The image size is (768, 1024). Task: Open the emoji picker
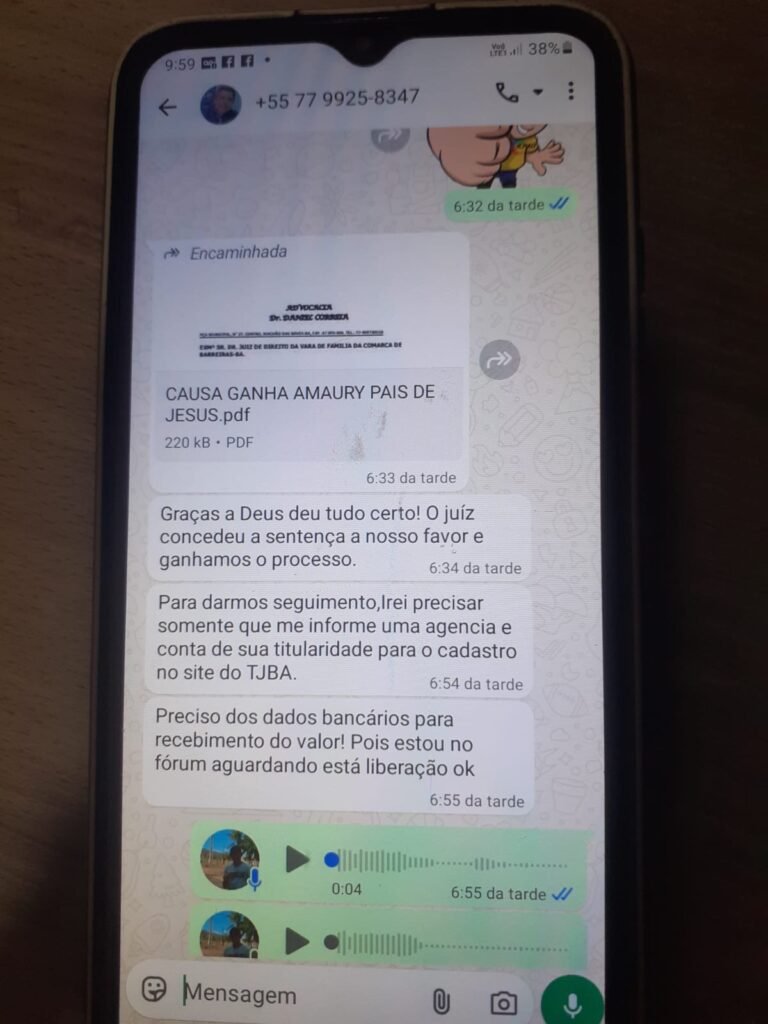tap(154, 990)
